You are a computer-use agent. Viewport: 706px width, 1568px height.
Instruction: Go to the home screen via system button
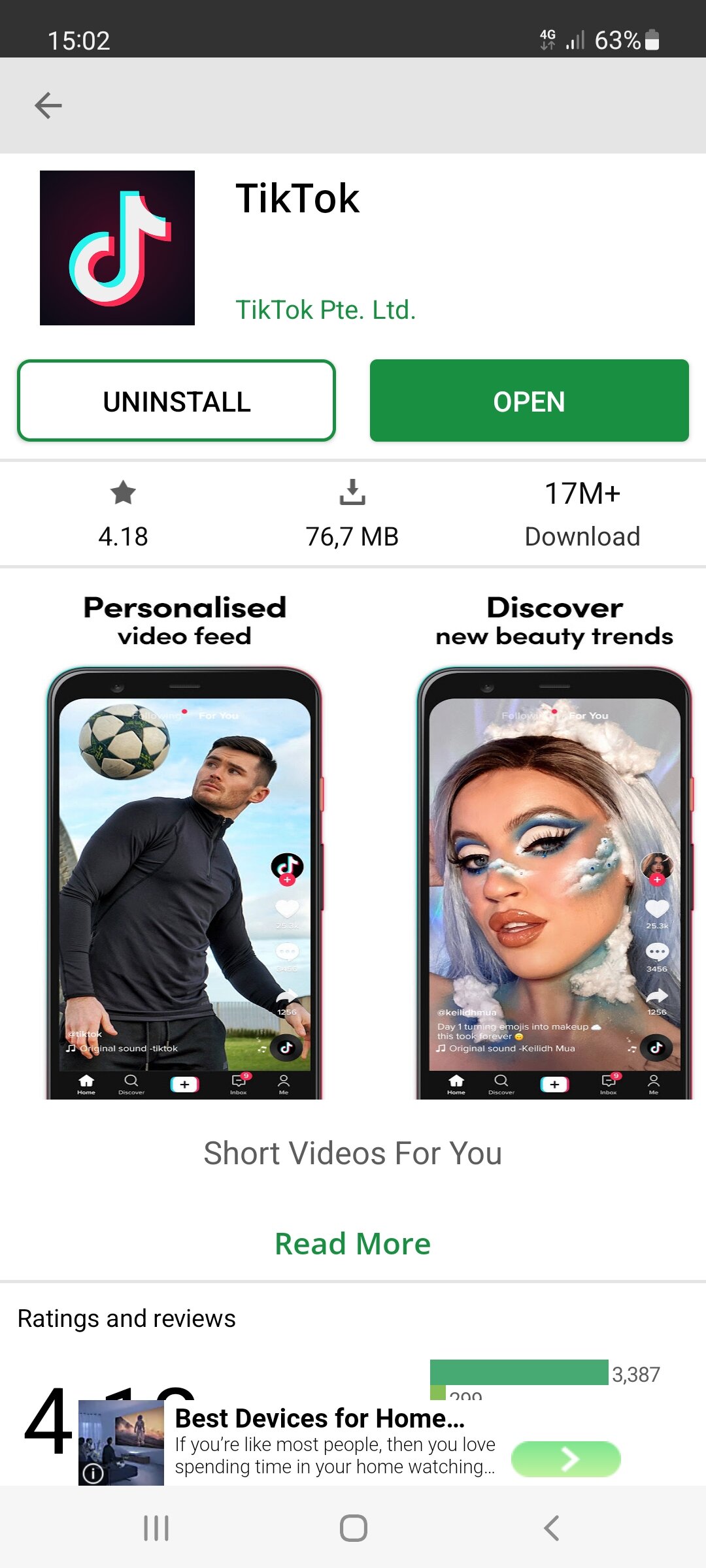pos(353,1528)
